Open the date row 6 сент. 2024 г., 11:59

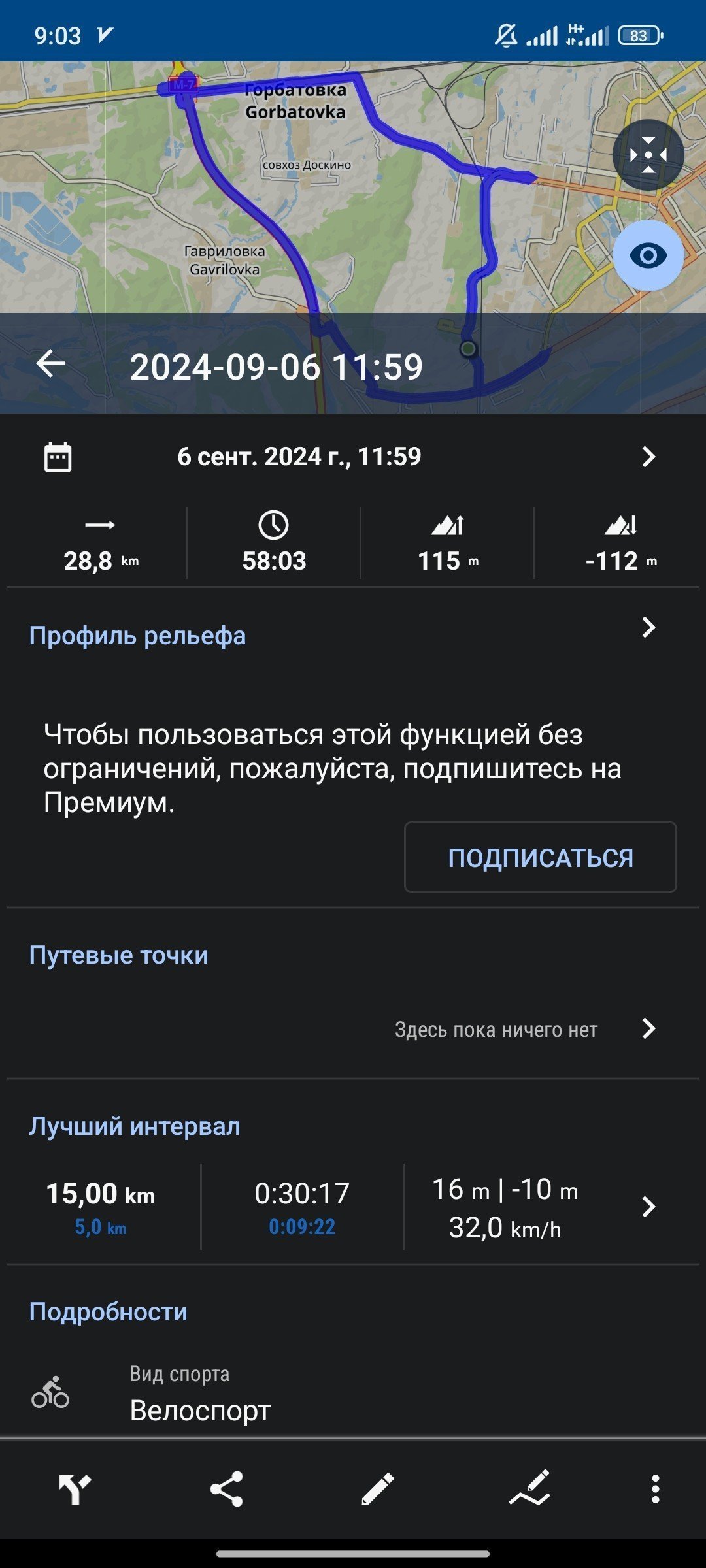tap(353, 457)
